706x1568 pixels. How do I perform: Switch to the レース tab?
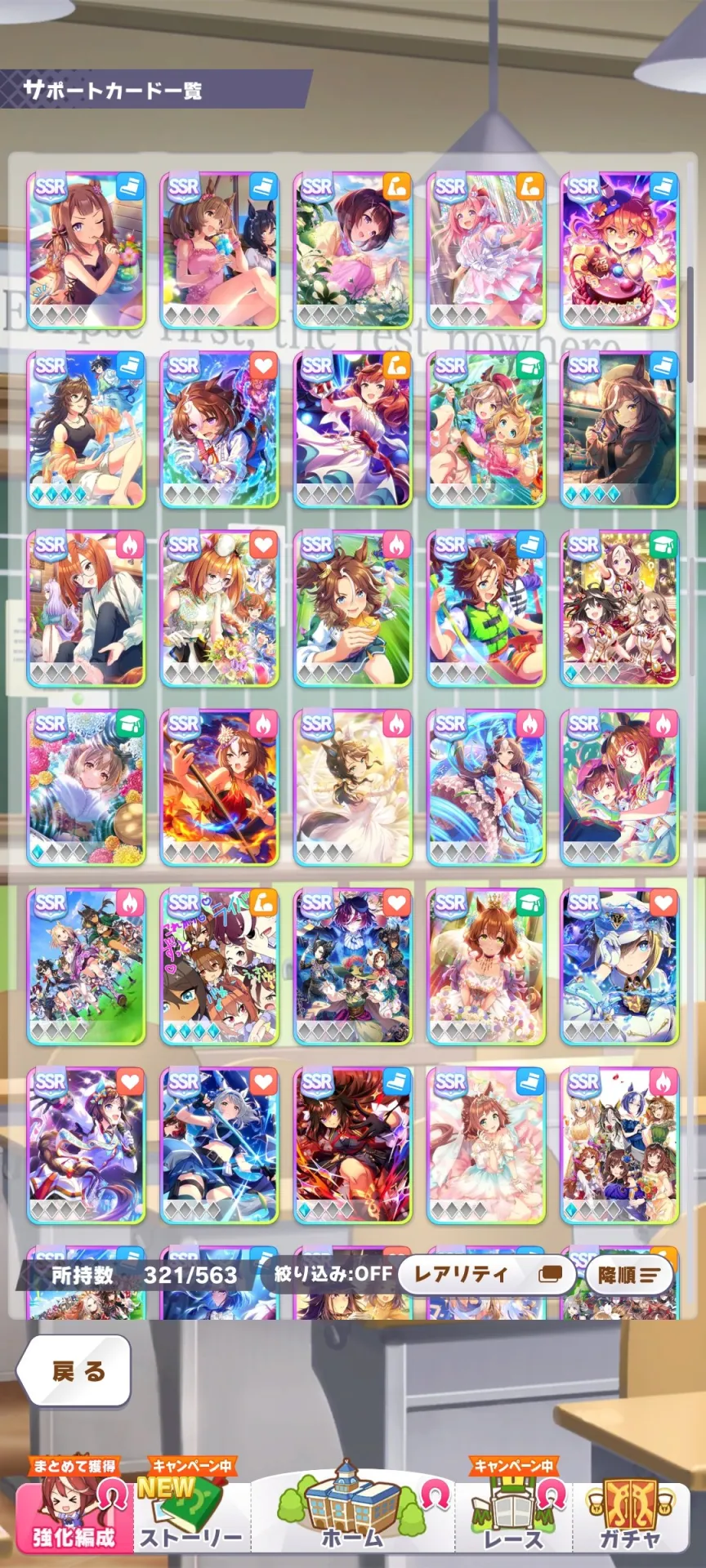pyautogui.click(x=513, y=1516)
